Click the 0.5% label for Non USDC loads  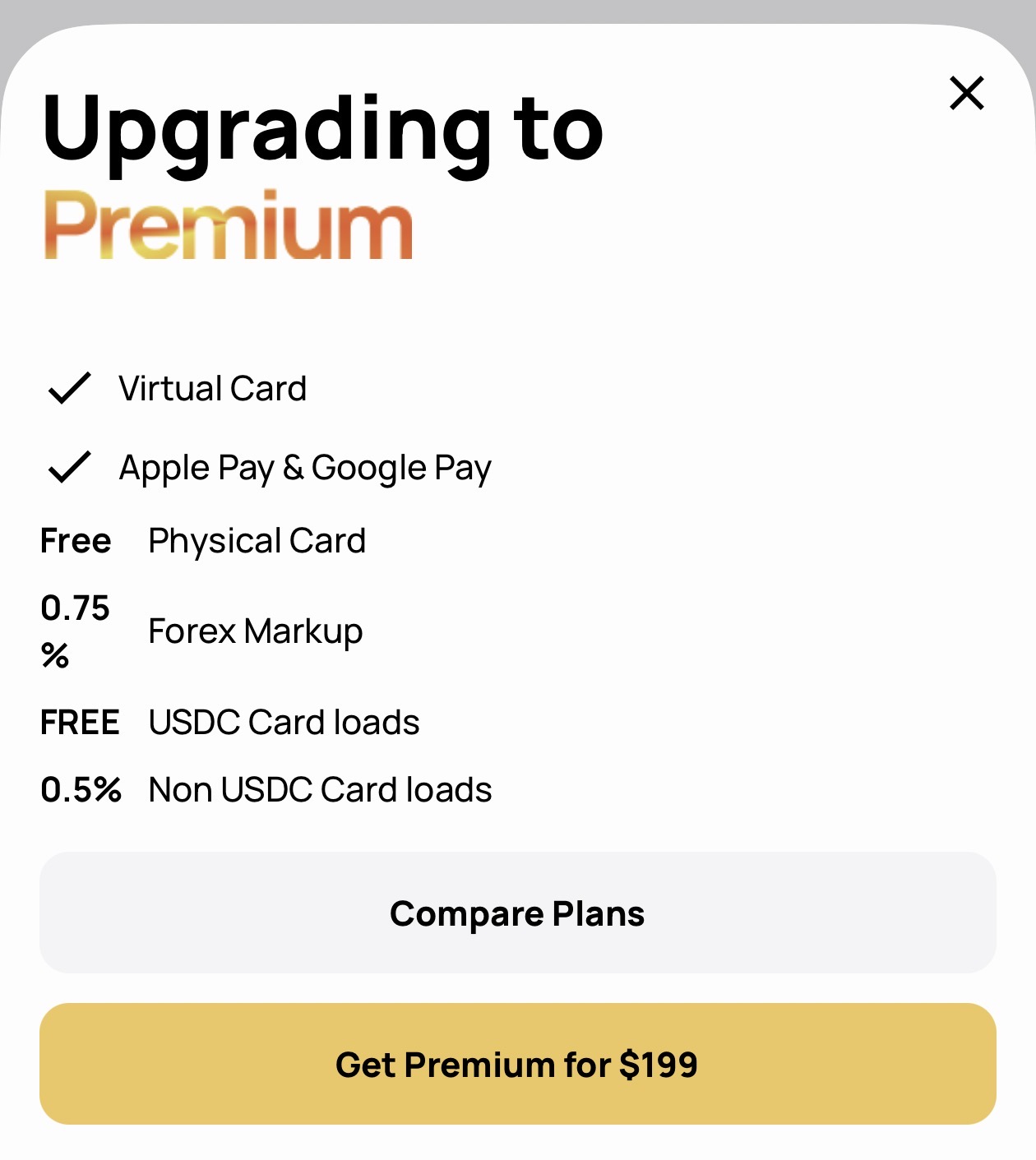(81, 788)
